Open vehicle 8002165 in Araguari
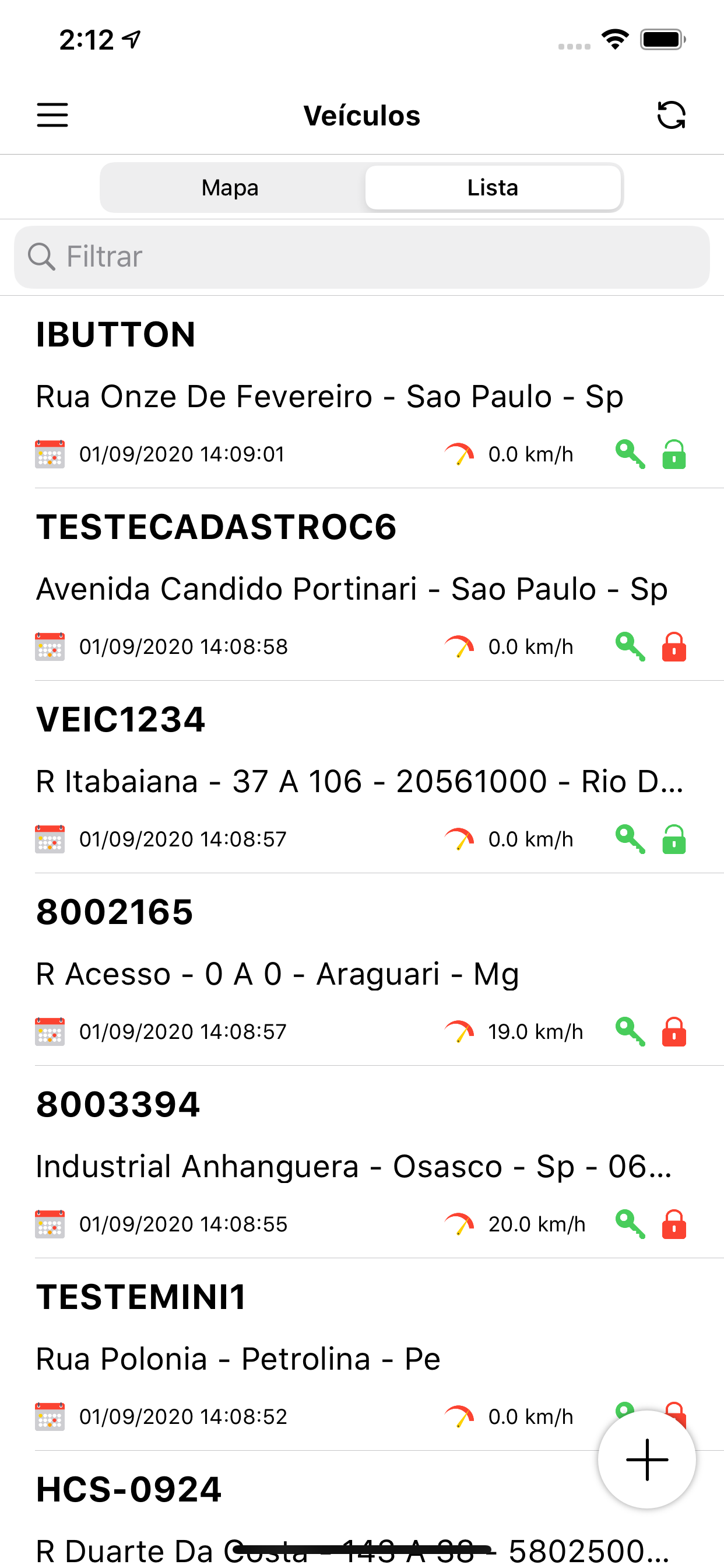Viewport: 724px width, 1568px height. click(x=362, y=970)
